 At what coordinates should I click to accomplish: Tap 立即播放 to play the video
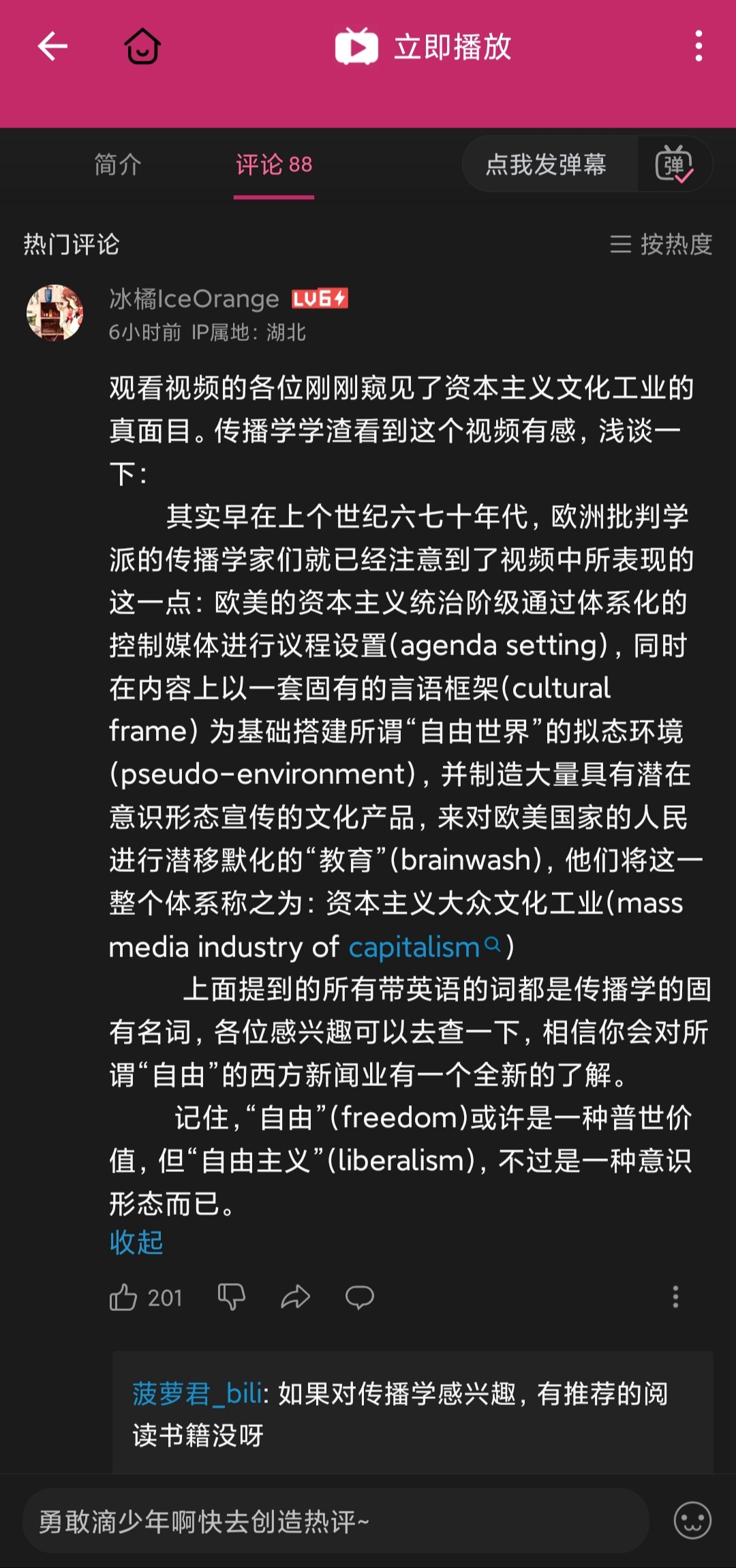[423, 46]
